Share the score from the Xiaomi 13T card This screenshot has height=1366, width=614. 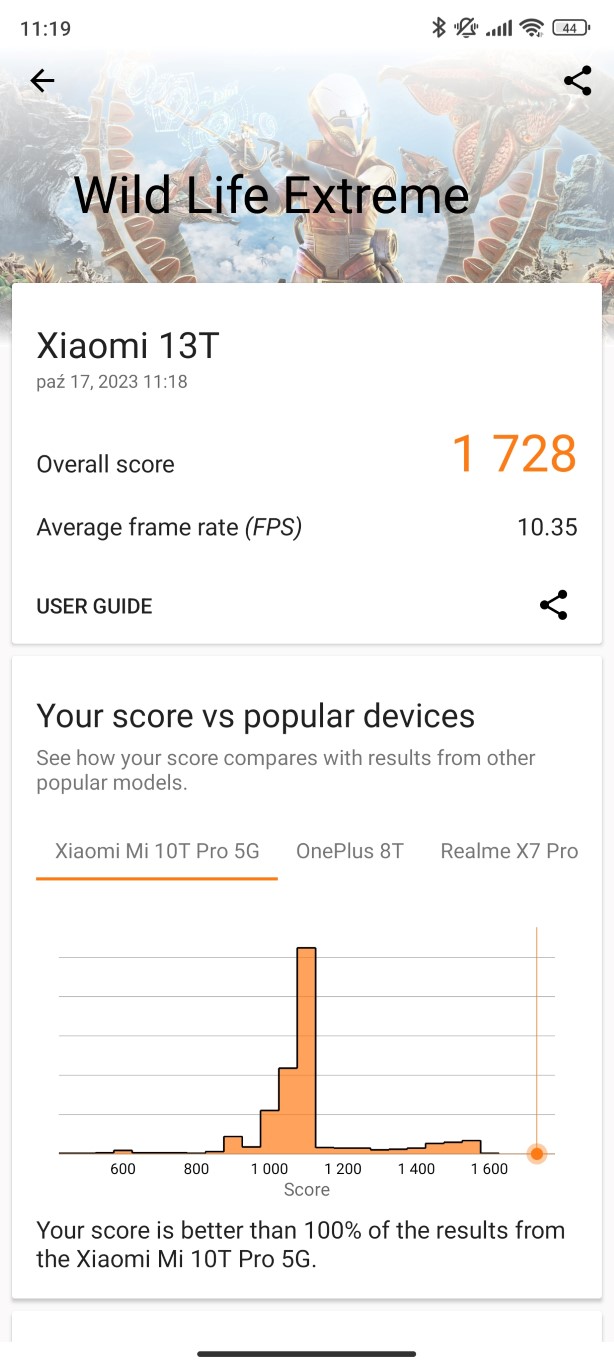pos(553,605)
